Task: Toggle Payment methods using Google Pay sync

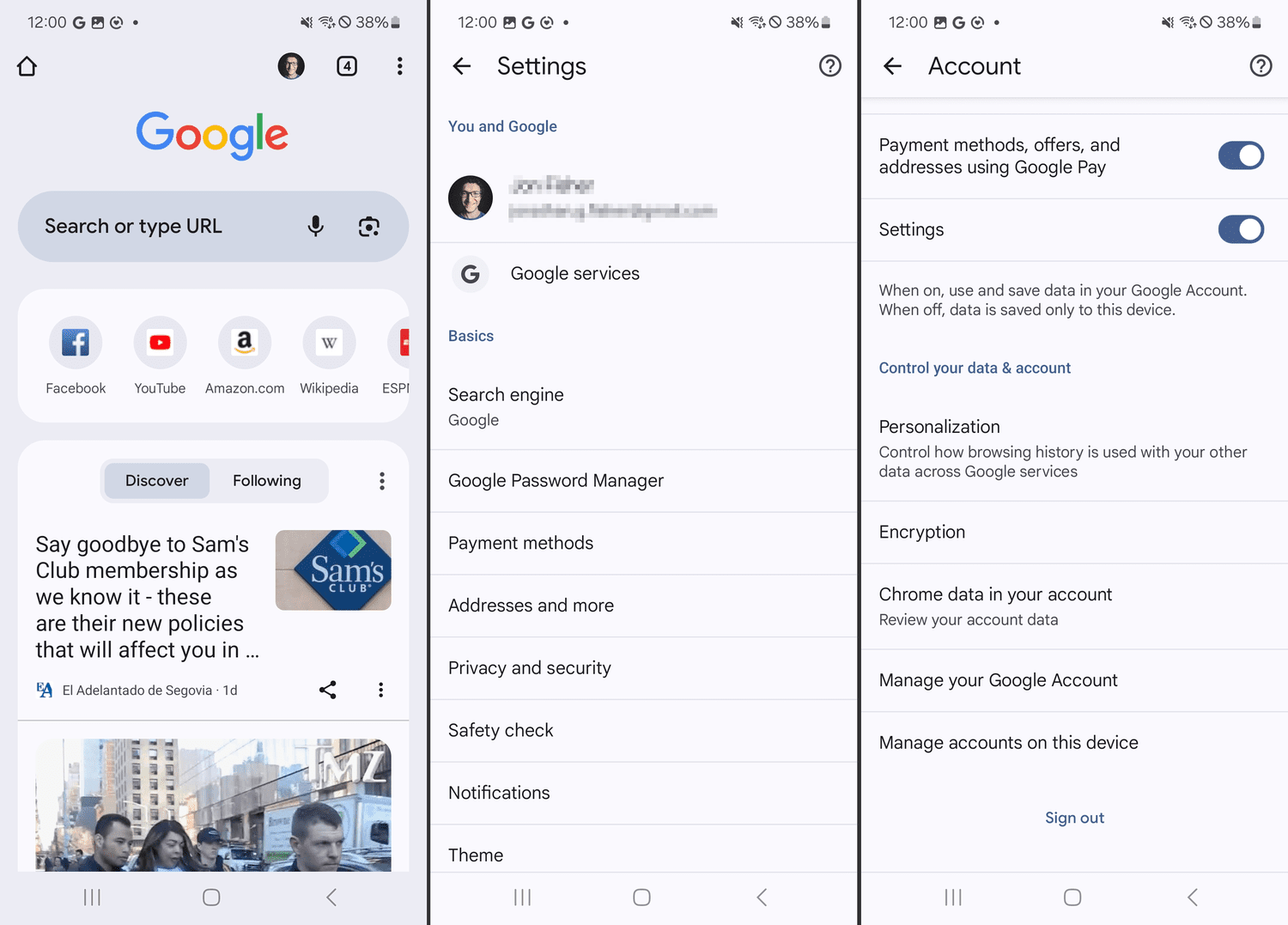Action: [1240, 155]
